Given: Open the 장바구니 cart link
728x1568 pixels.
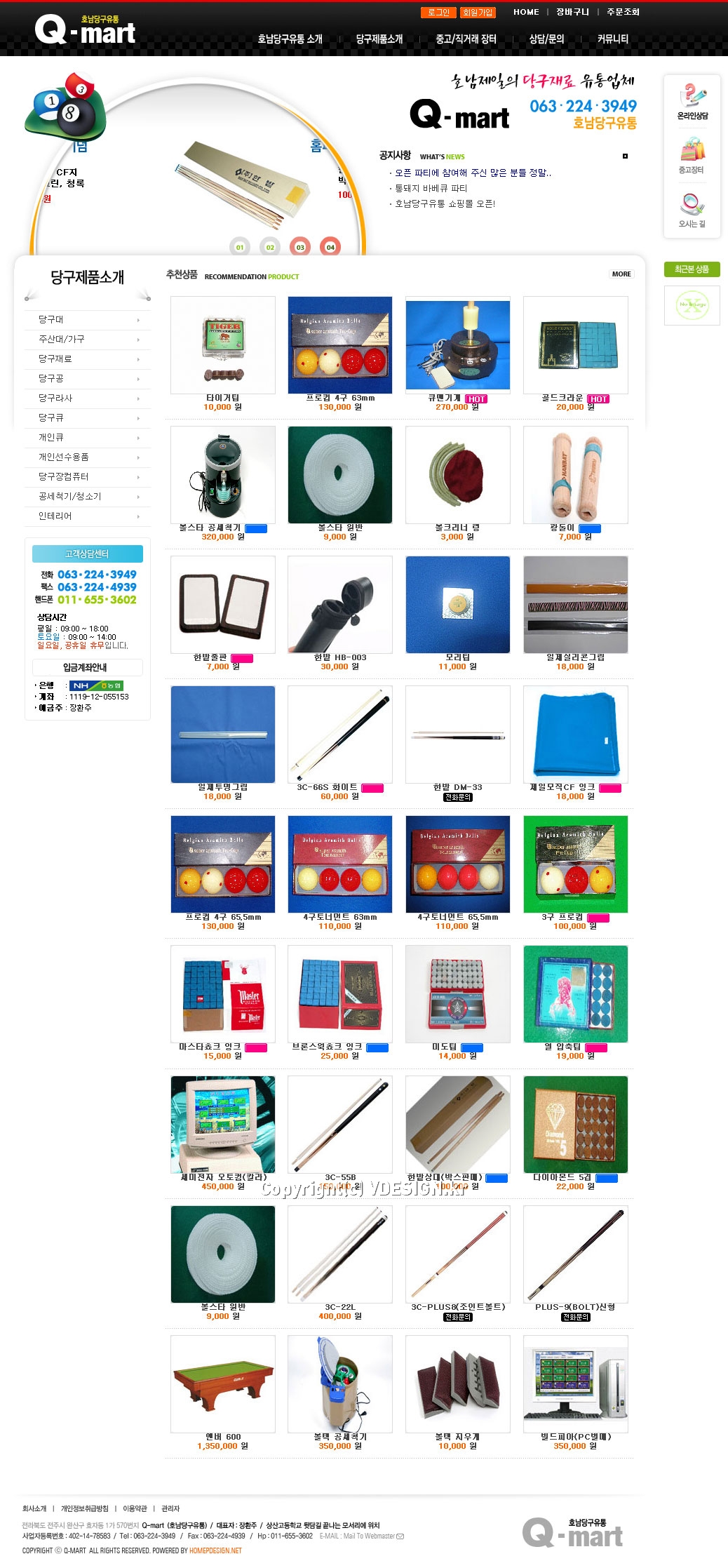Looking at the screenshot, I should tap(572, 12).
